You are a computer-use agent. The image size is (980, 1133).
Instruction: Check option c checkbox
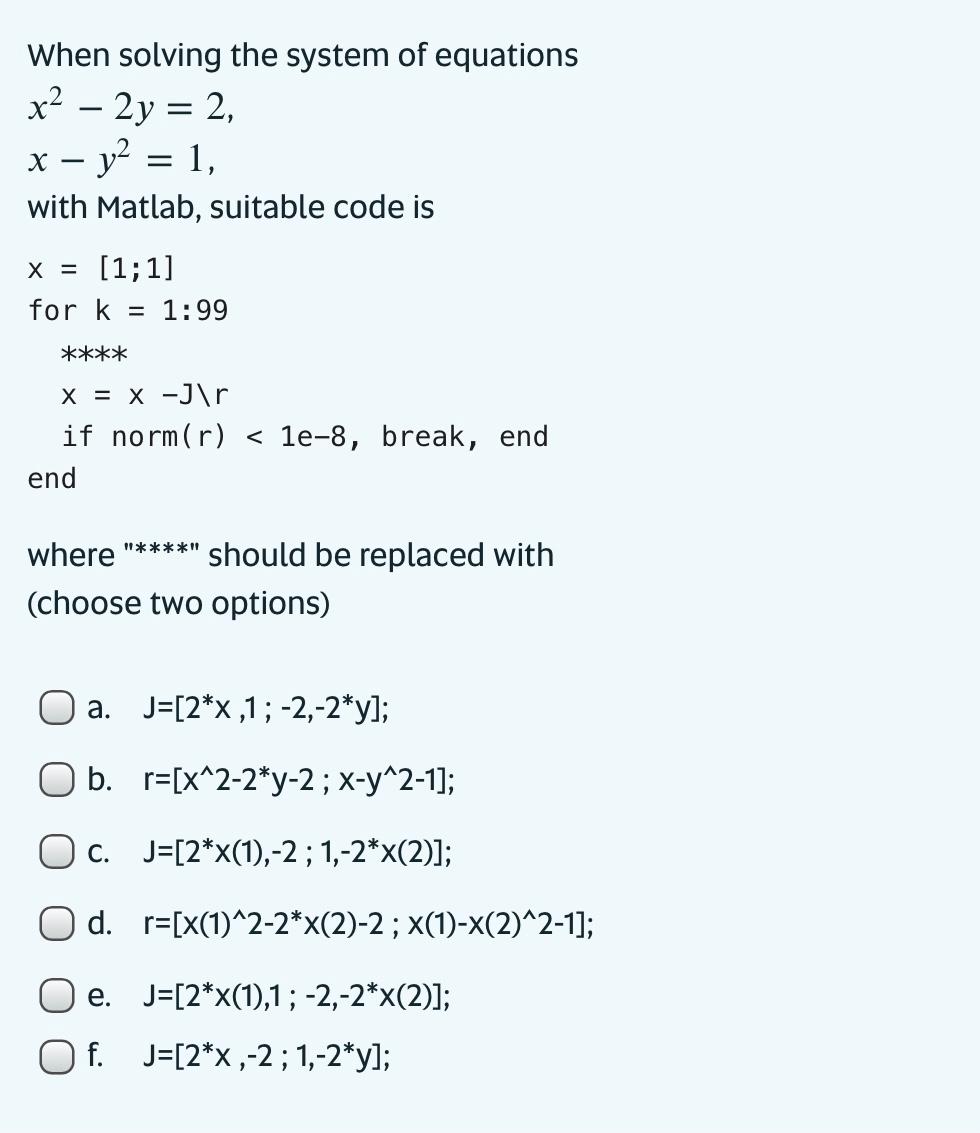pos(57,853)
